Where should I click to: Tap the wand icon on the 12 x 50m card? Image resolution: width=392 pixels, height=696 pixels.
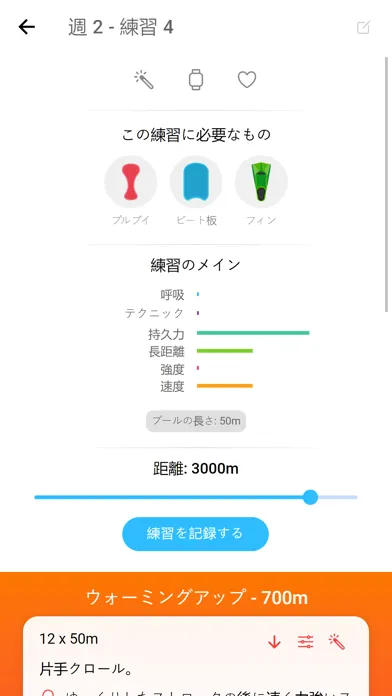coord(337,641)
